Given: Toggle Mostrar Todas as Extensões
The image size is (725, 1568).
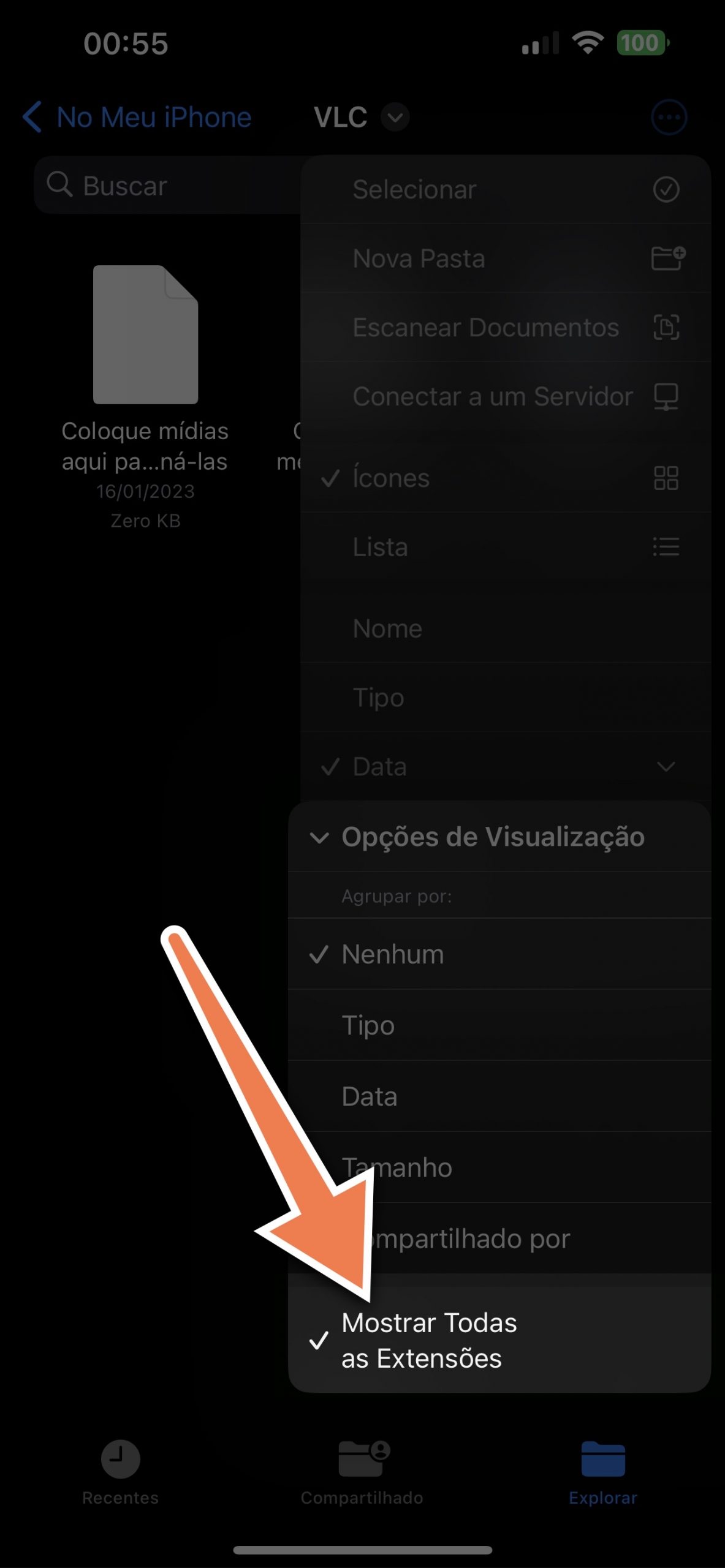Looking at the screenshot, I should coord(499,1340).
